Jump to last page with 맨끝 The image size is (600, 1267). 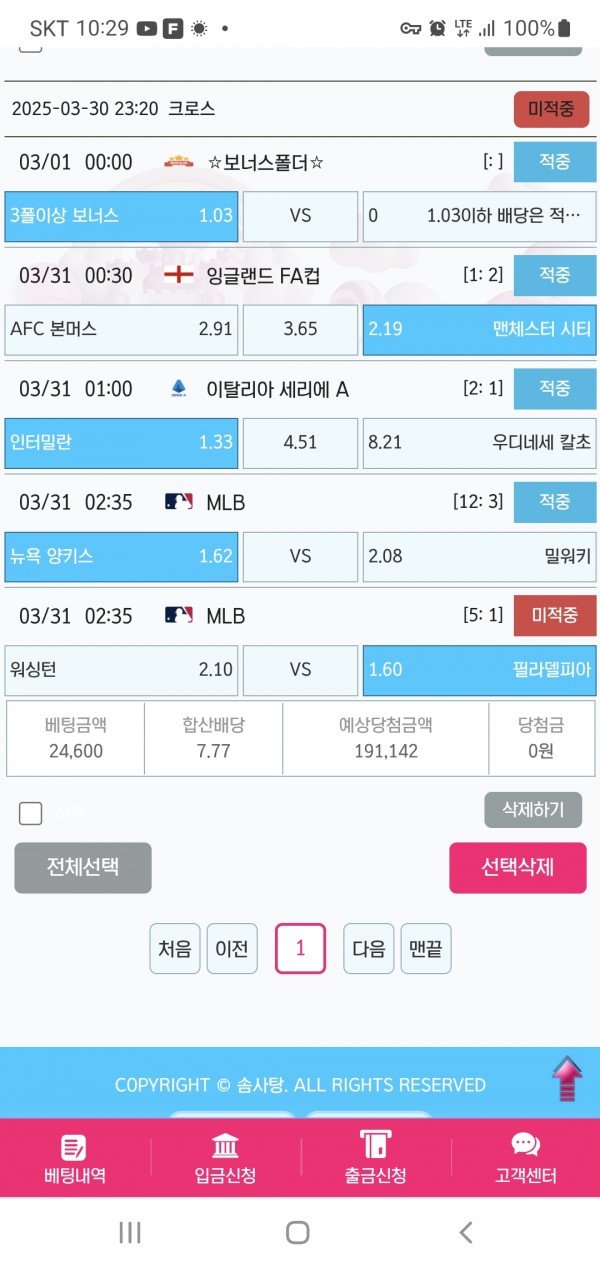tap(426, 948)
